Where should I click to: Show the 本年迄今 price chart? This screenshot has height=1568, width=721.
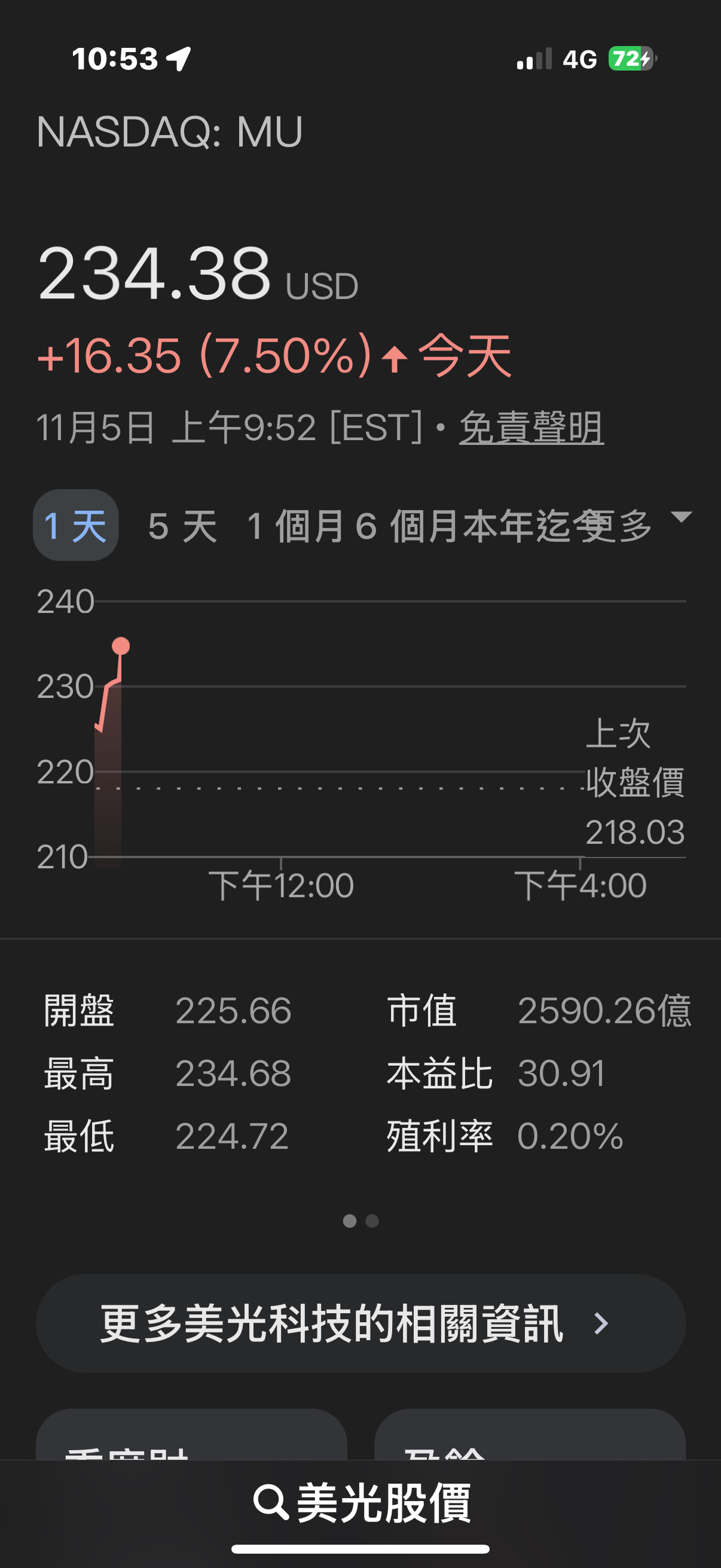pyautogui.click(x=526, y=526)
